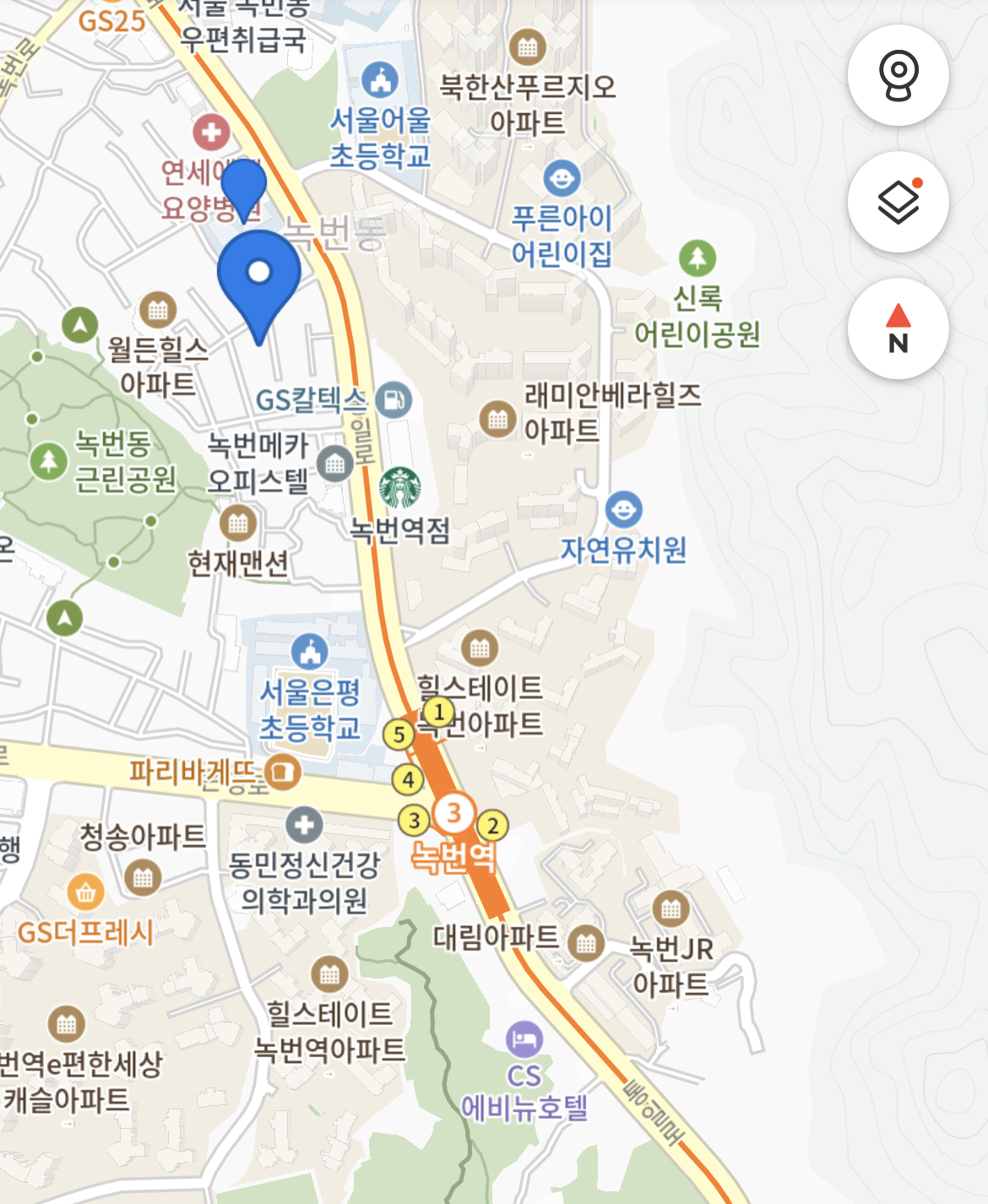Open the 서울어울초등학교 marker
Screen dimensions: 988x1204
[x=380, y=80]
